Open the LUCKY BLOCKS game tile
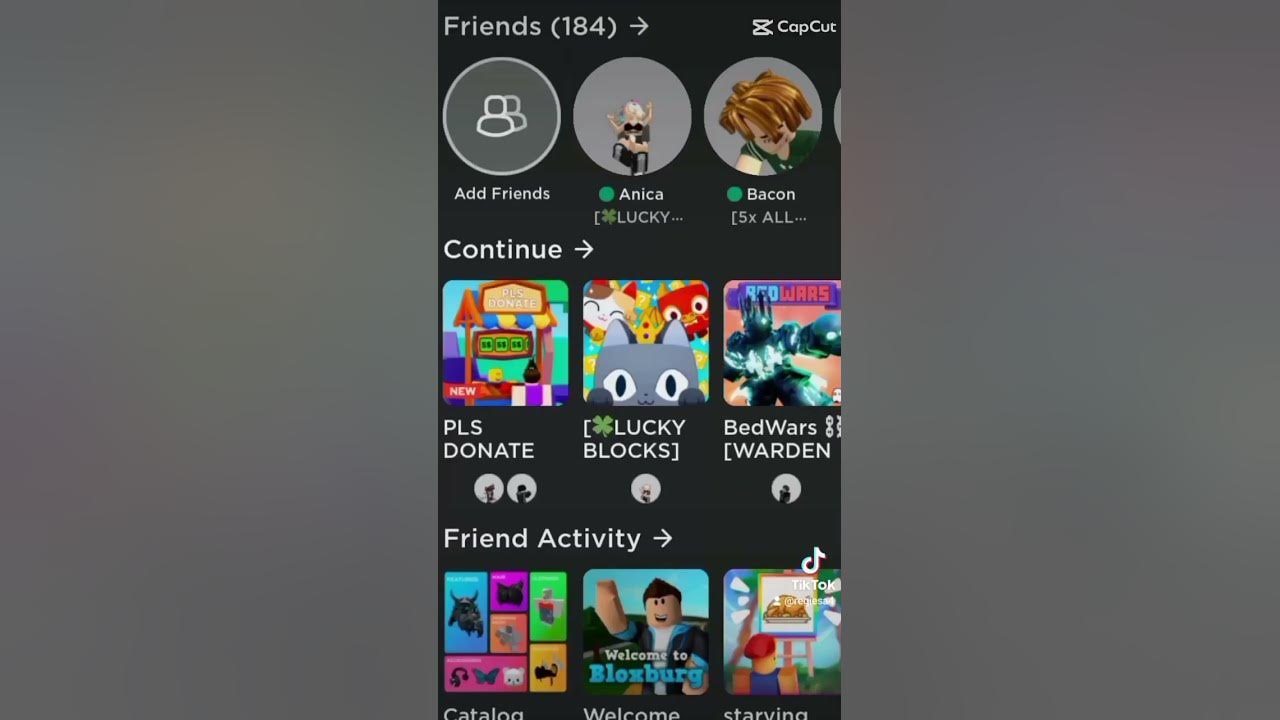Image resolution: width=1280 pixels, height=720 pixels. 646,343
